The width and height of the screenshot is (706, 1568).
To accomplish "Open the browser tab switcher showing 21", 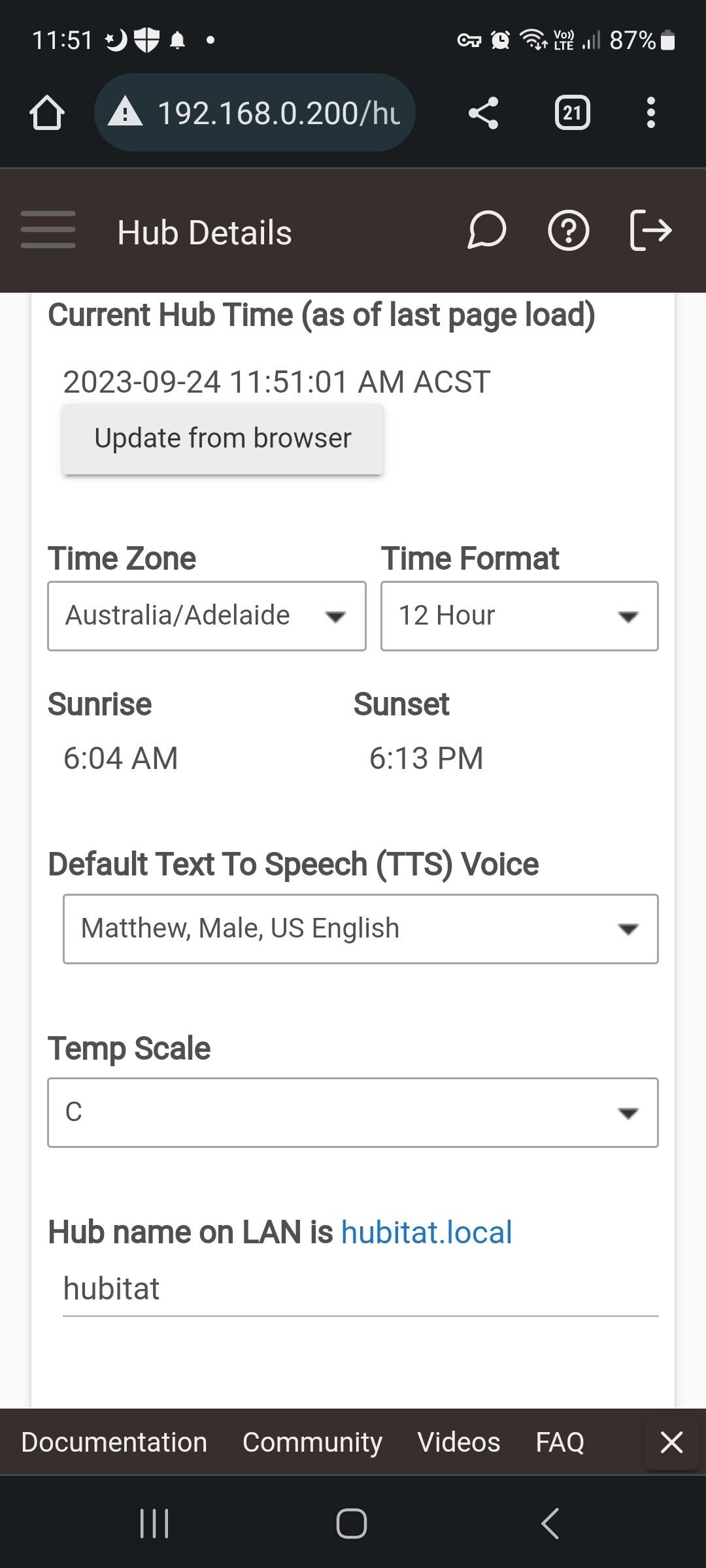I will pyautogui.click(x=573, y=113).
